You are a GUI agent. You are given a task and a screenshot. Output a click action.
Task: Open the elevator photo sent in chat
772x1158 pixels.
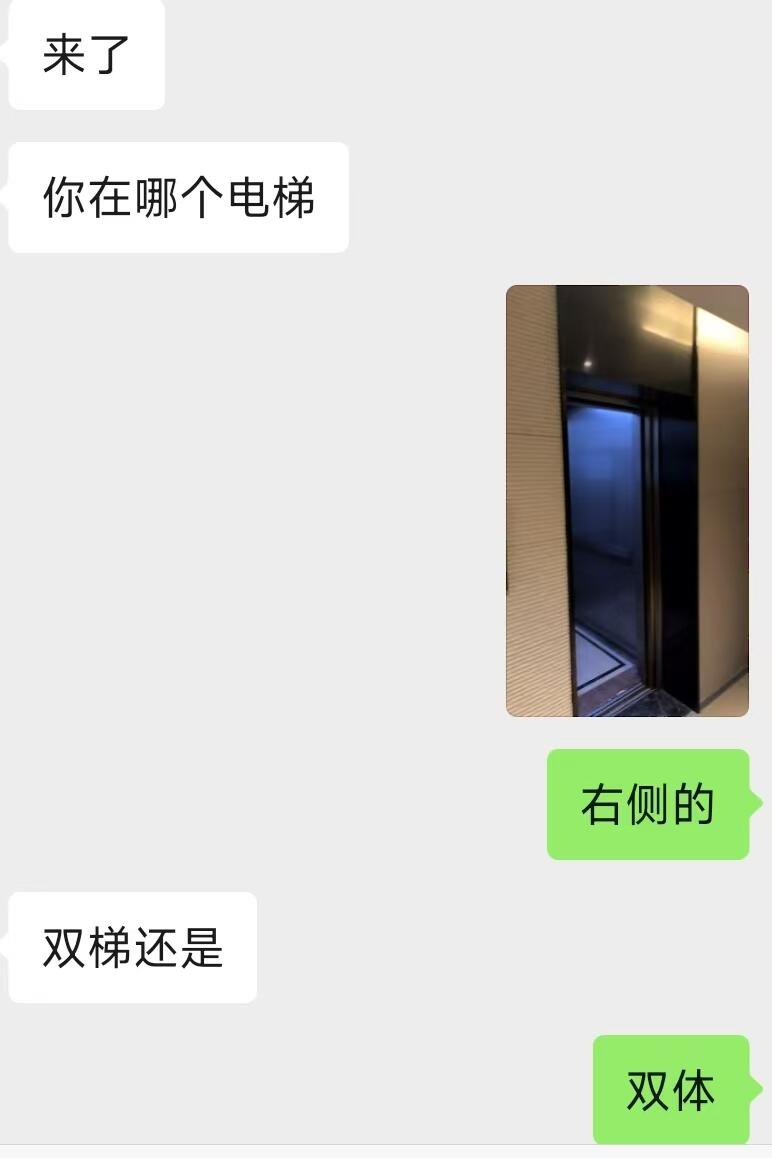627,500
